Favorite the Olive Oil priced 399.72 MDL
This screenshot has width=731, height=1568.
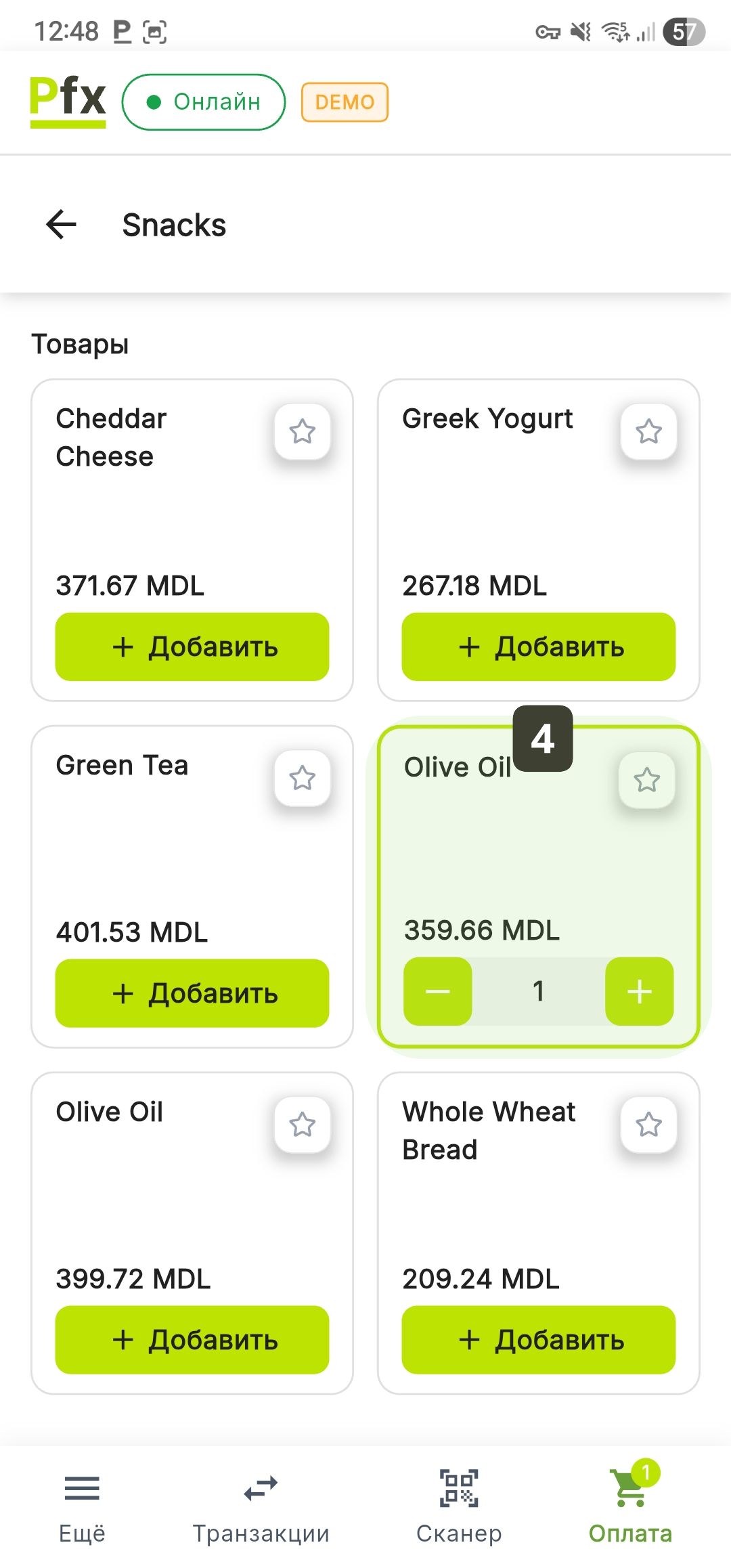[x=302, y=1125]
